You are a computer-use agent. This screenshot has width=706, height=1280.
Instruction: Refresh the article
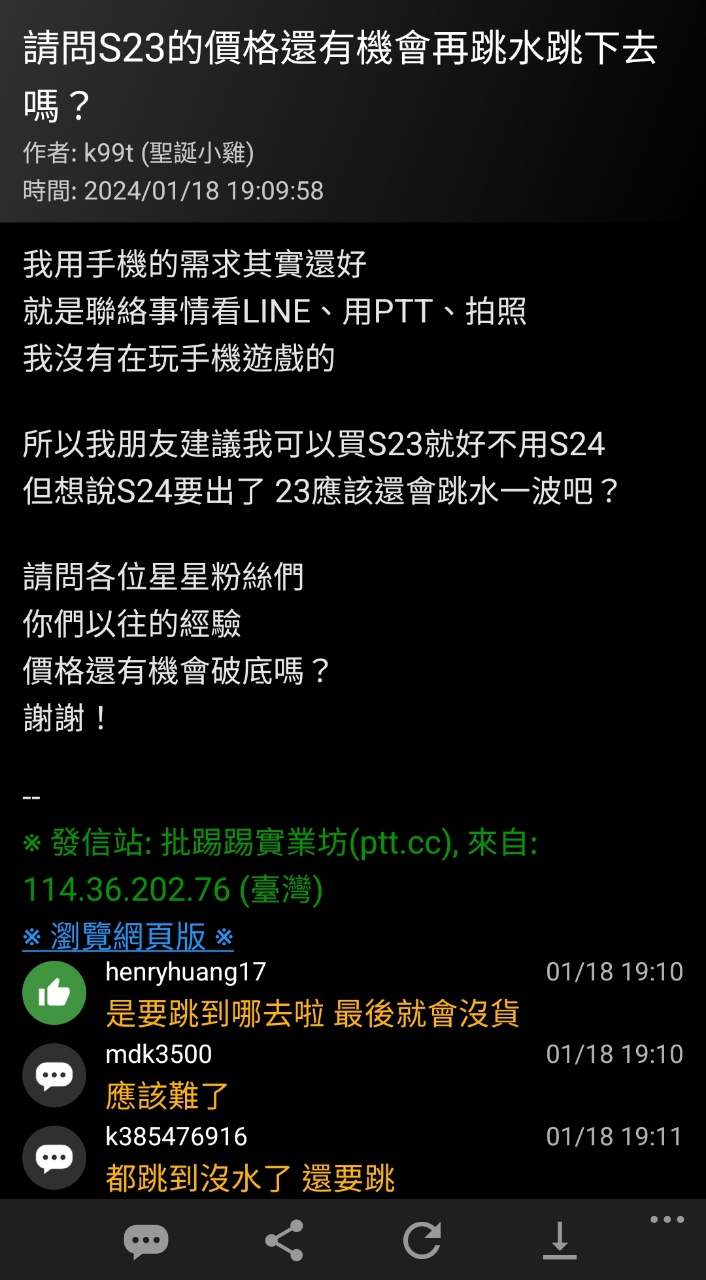[x=422, y=1241]
